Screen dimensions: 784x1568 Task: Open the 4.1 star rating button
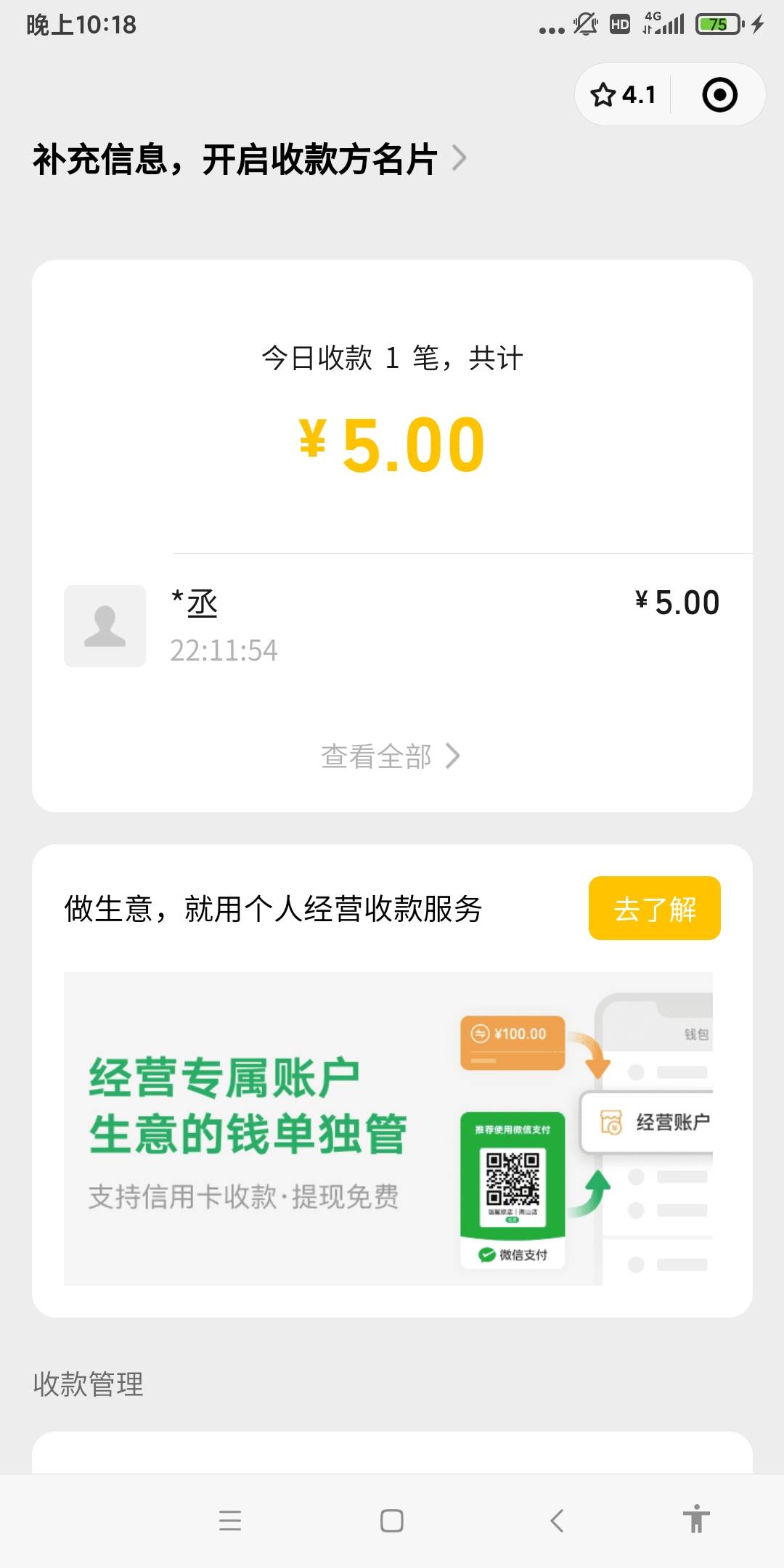(x=624, y=95)
